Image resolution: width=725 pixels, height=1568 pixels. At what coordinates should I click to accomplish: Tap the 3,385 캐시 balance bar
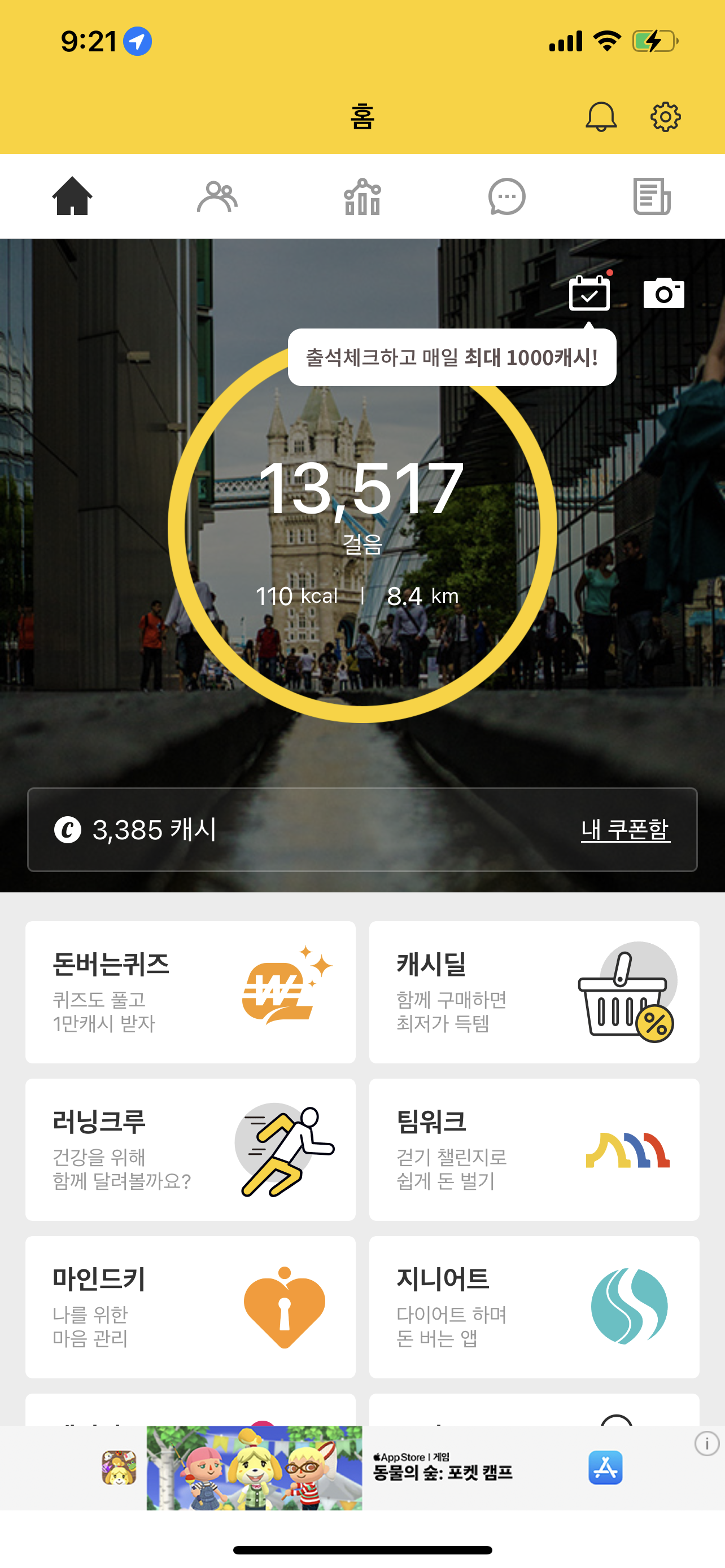pyautogui.click(x=243, y=830)
